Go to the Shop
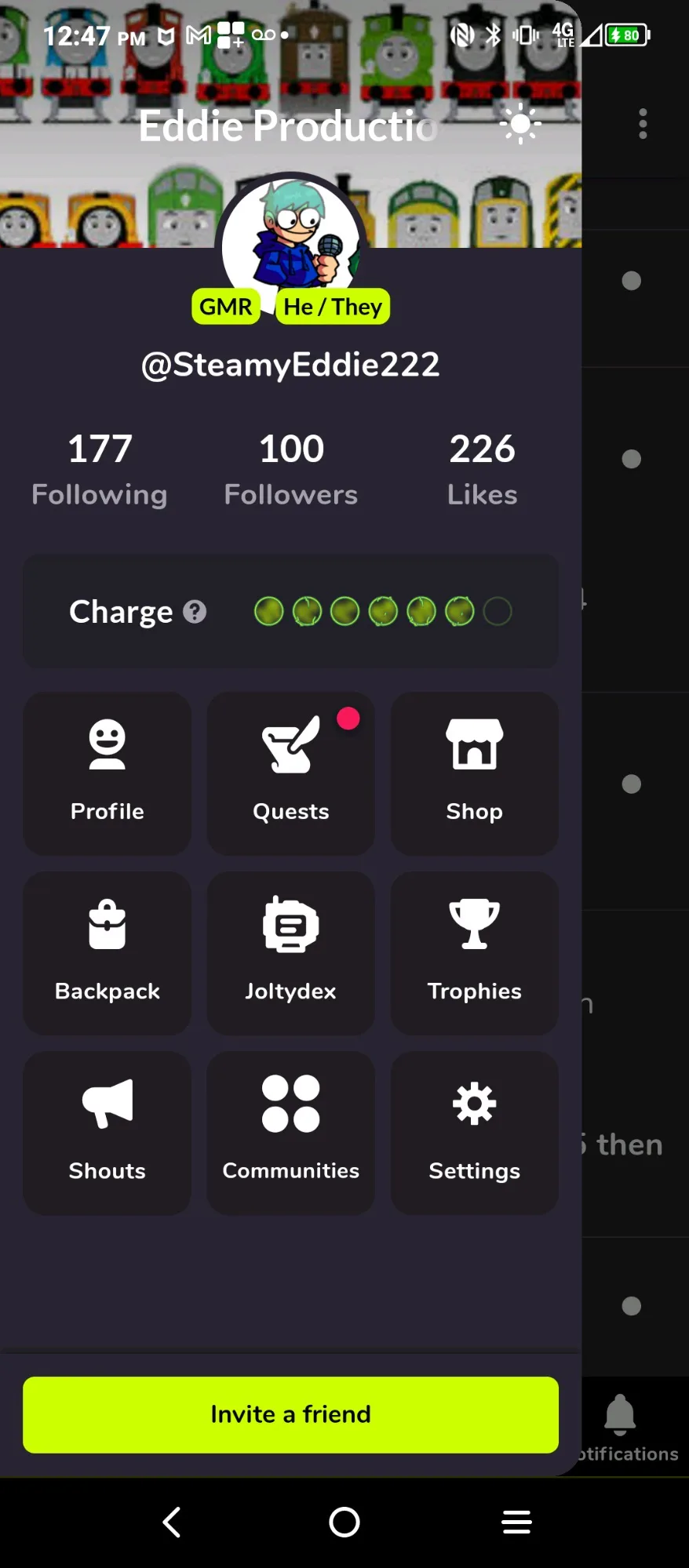The width and height of the screenshot is (689, 1568). (x=475, y=773)
